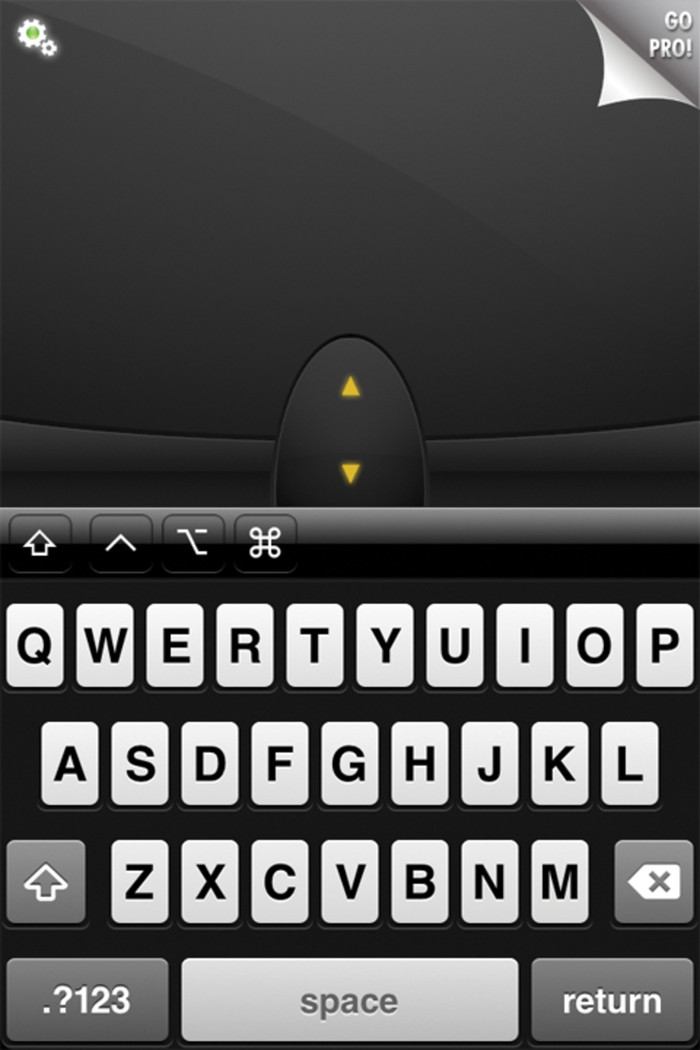Tap the space bar
Viewport: 700px width, 1050px height.
[x=350, y=1000]
